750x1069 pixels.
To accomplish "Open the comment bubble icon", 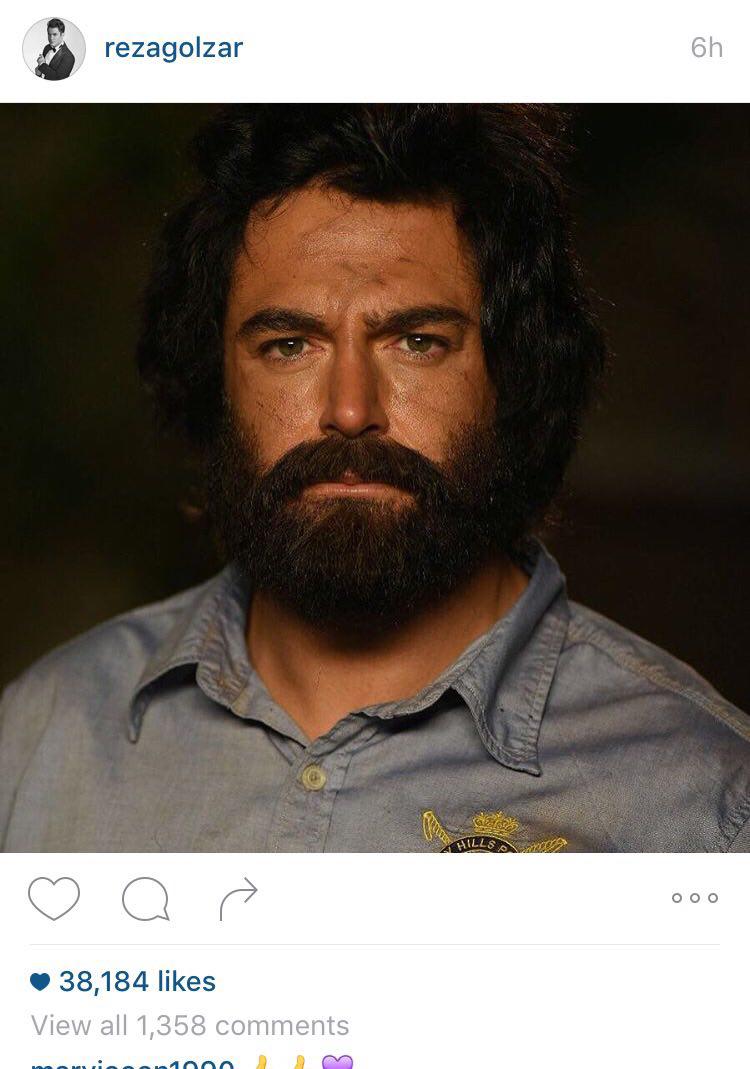I will pyautogui.click(x=145, y=899).
